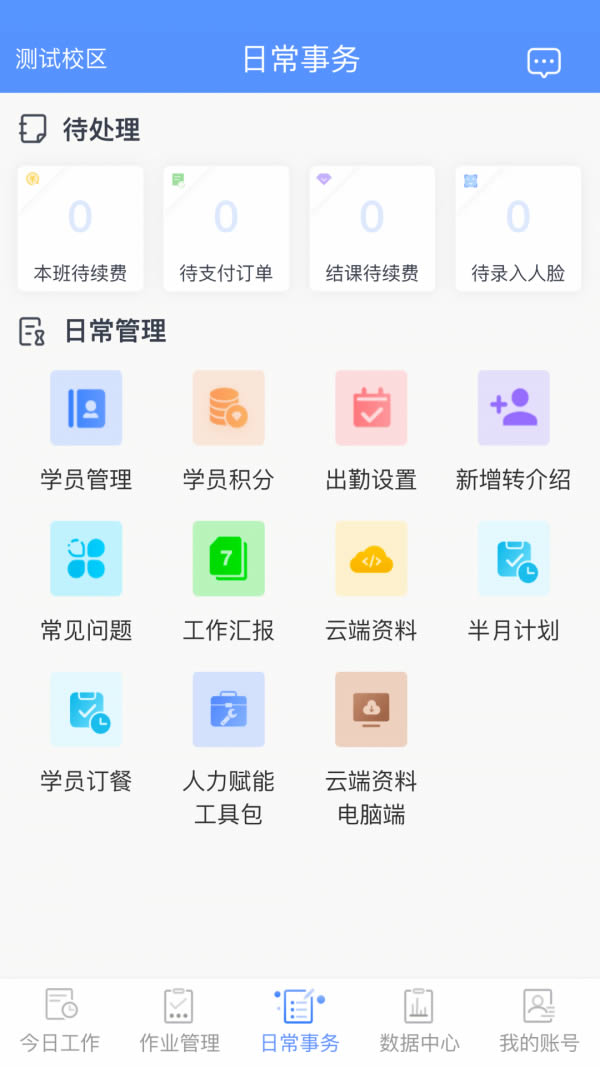Switch to the 今日工作 tab
The width and height of the screenshot is (600, 1067).
click(60, 1021)
